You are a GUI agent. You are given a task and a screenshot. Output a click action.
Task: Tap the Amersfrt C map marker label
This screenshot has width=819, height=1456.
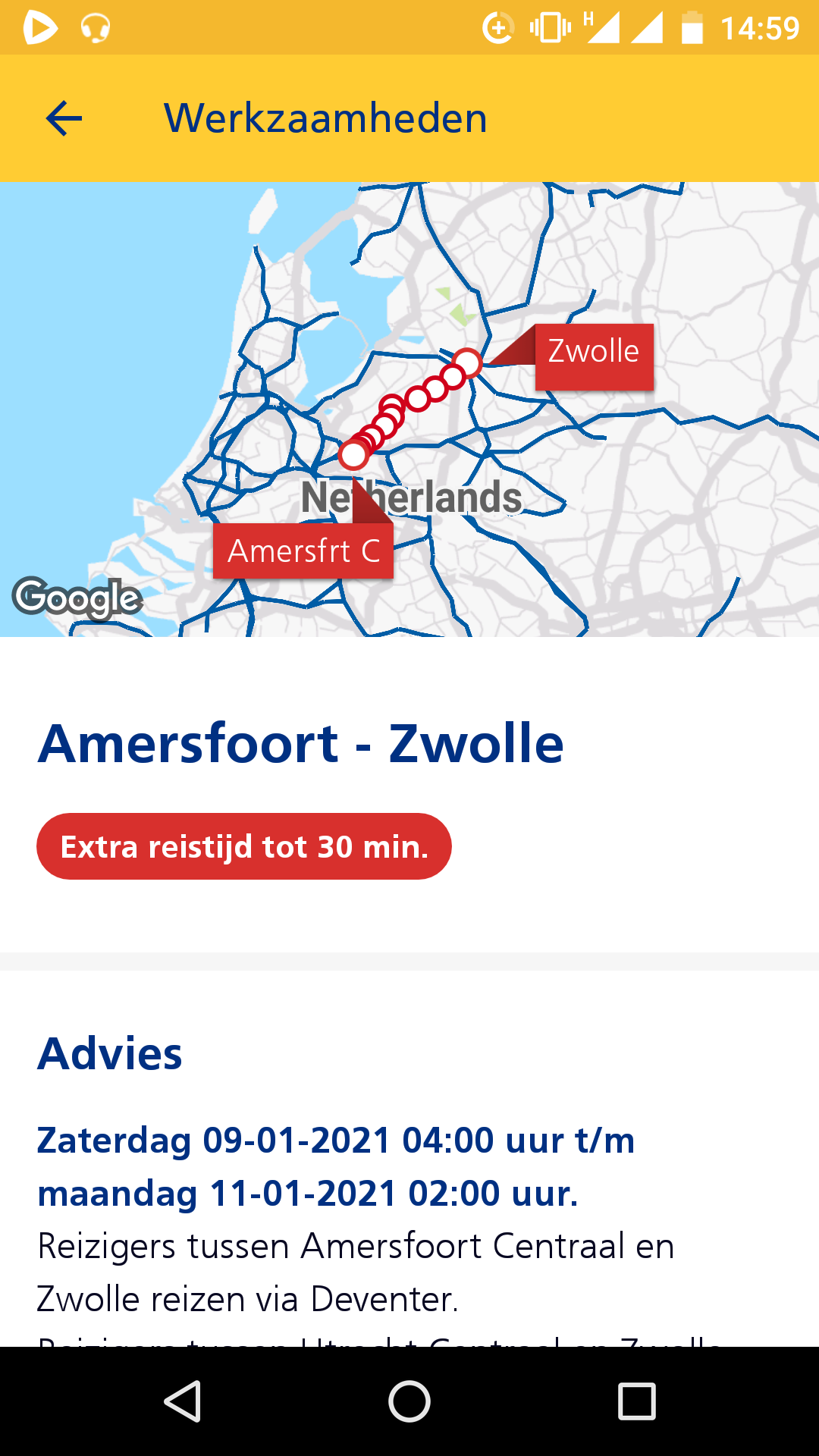(x=303, y=551)
